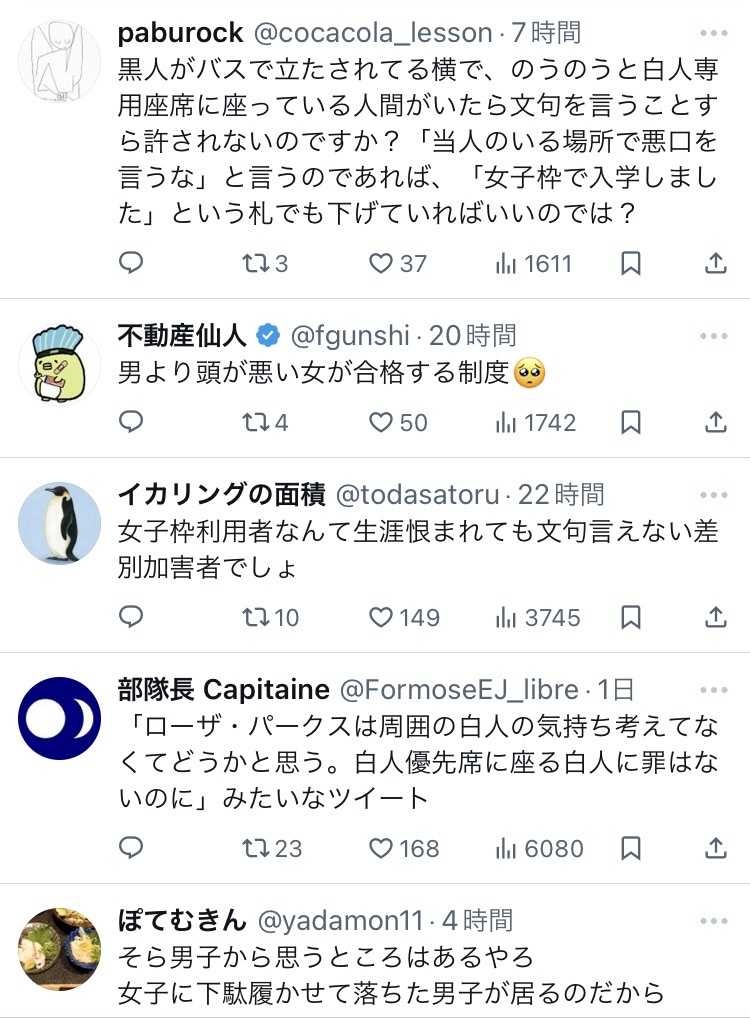Reply to paburock's tweet

132,263
